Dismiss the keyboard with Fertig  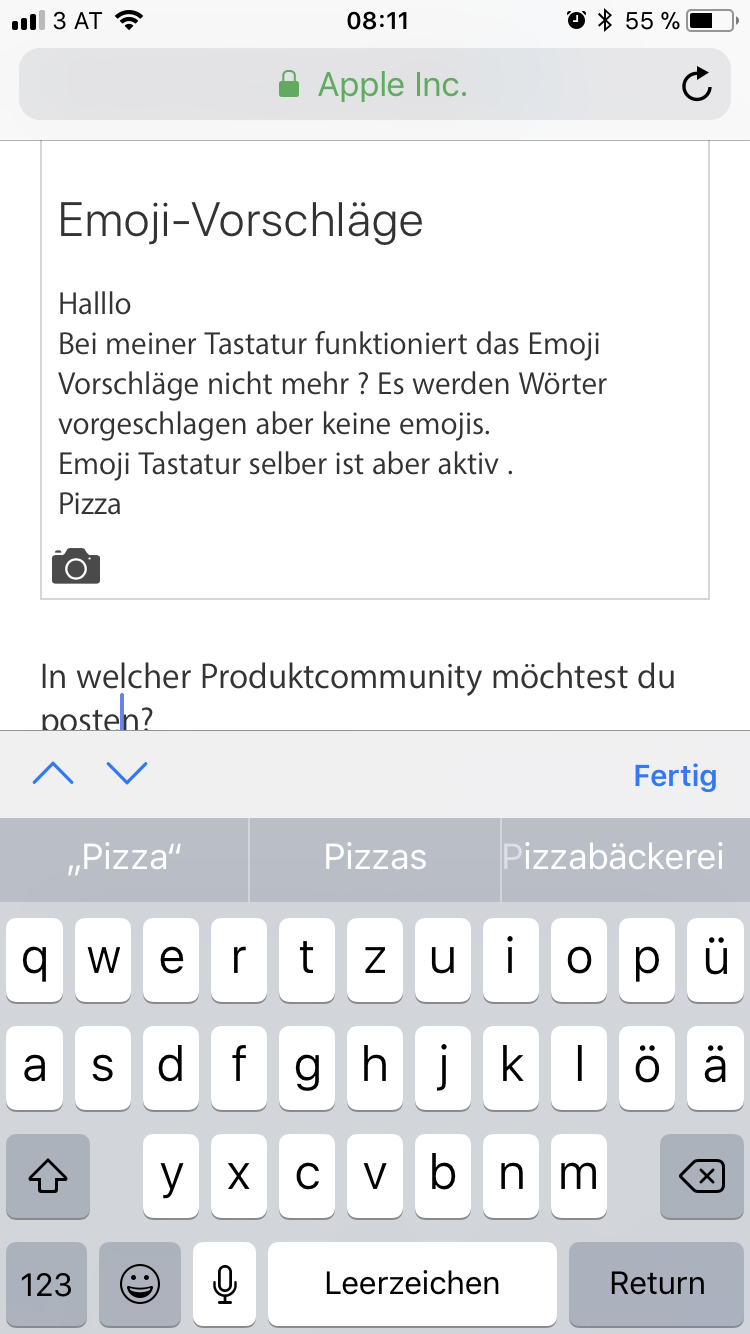coord(675,775)
